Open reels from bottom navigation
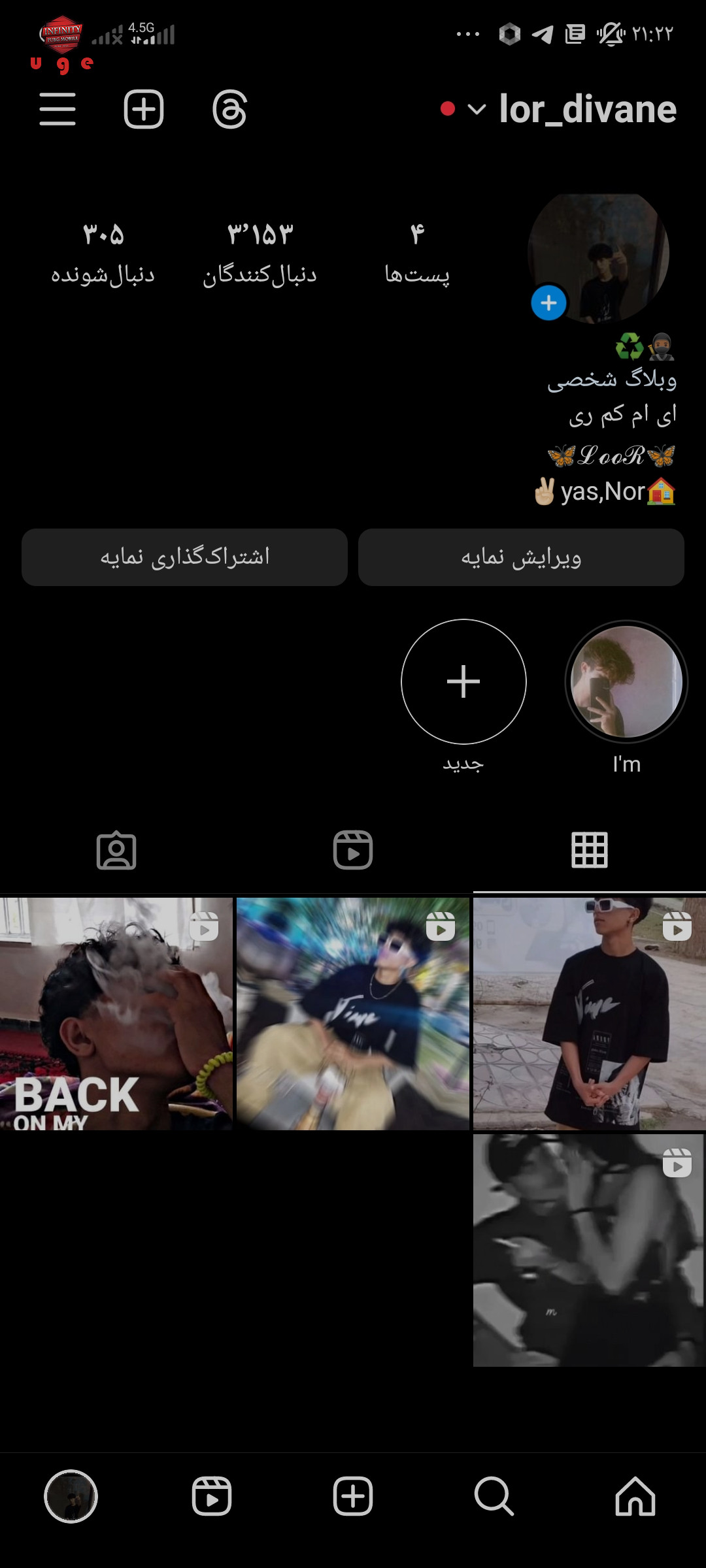This screenshot has width=706, height=1568. pyautogui.click(x=212, y=1496)
